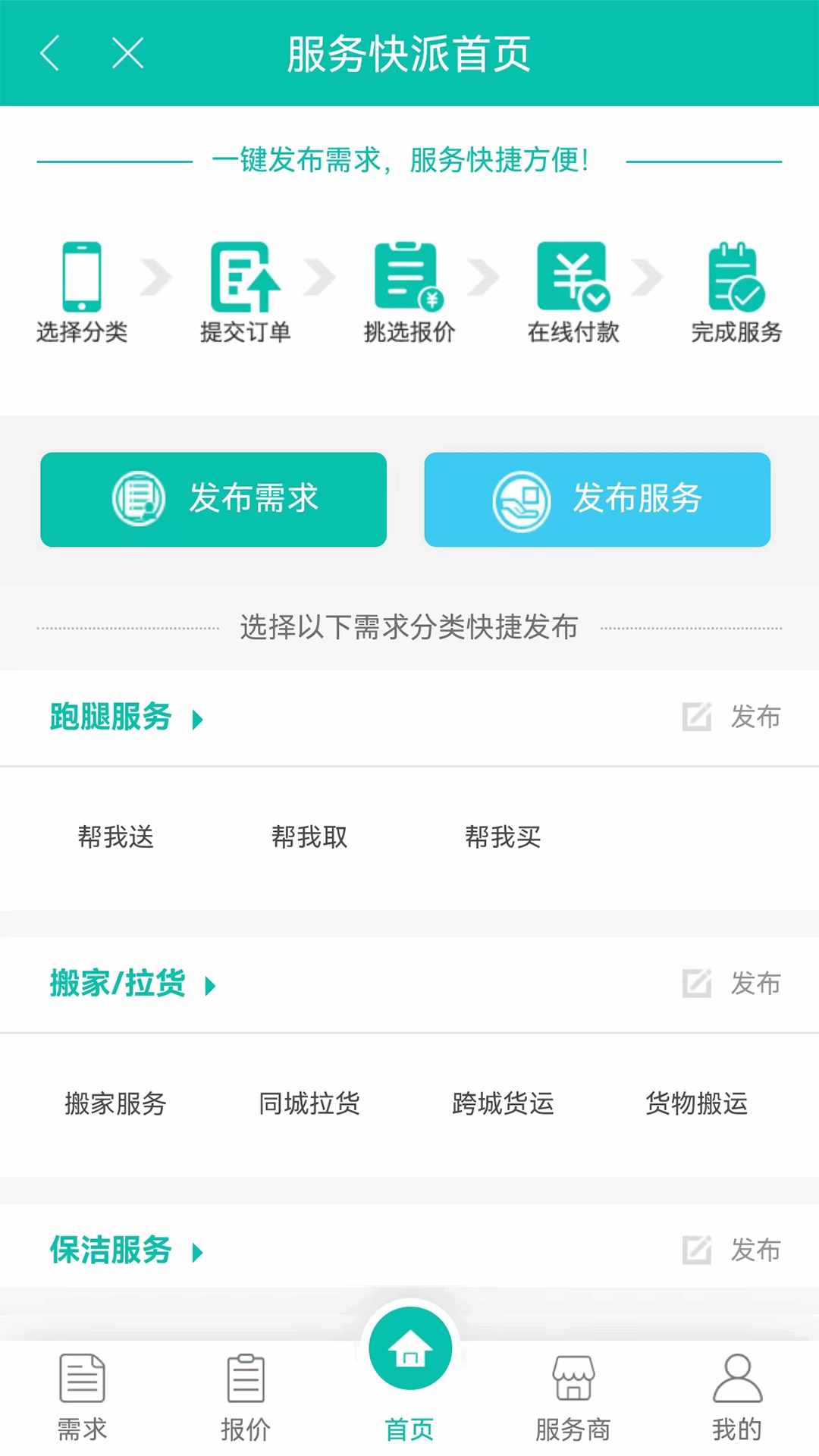Open the 服务商 tab
819x1456 pixels.
pos(573,1398)
